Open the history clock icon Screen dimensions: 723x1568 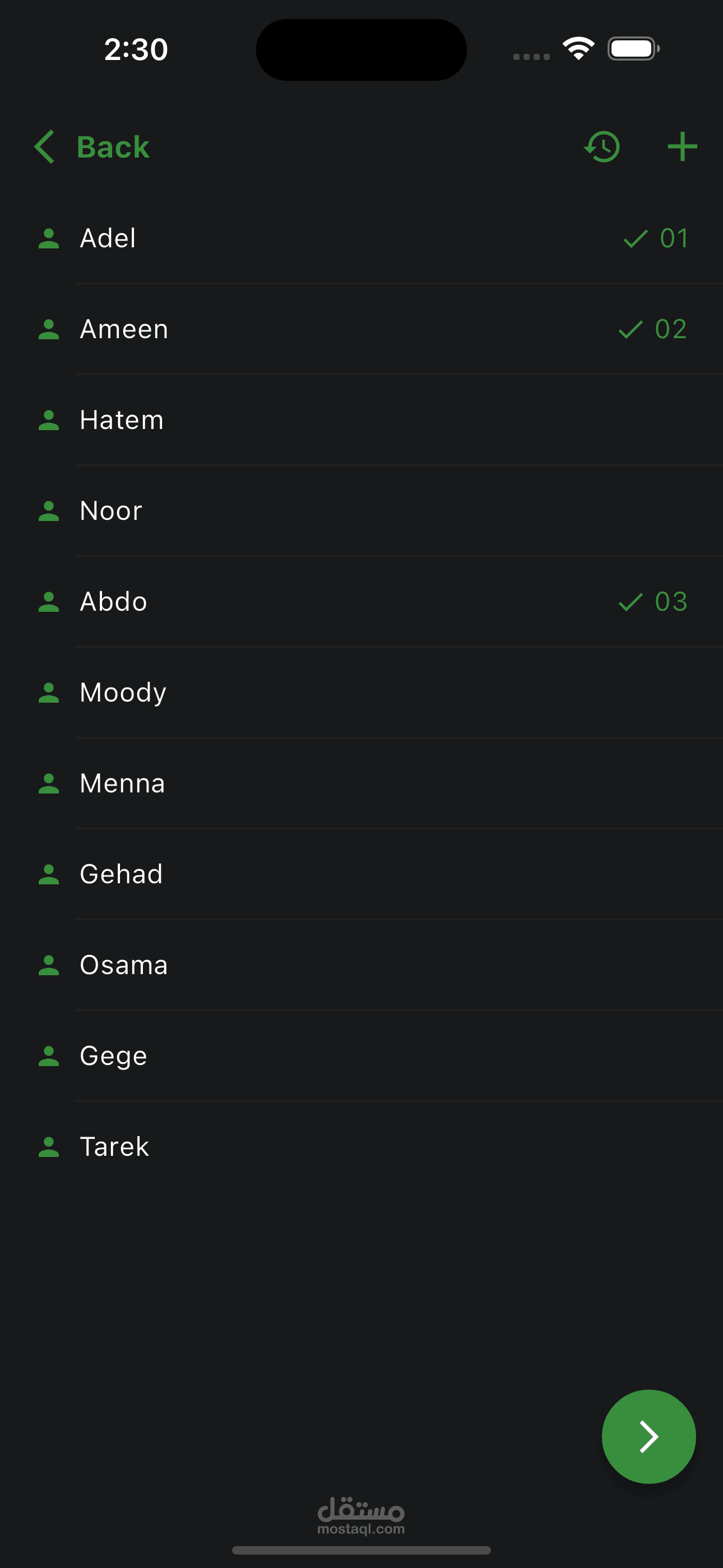(602, 147)
